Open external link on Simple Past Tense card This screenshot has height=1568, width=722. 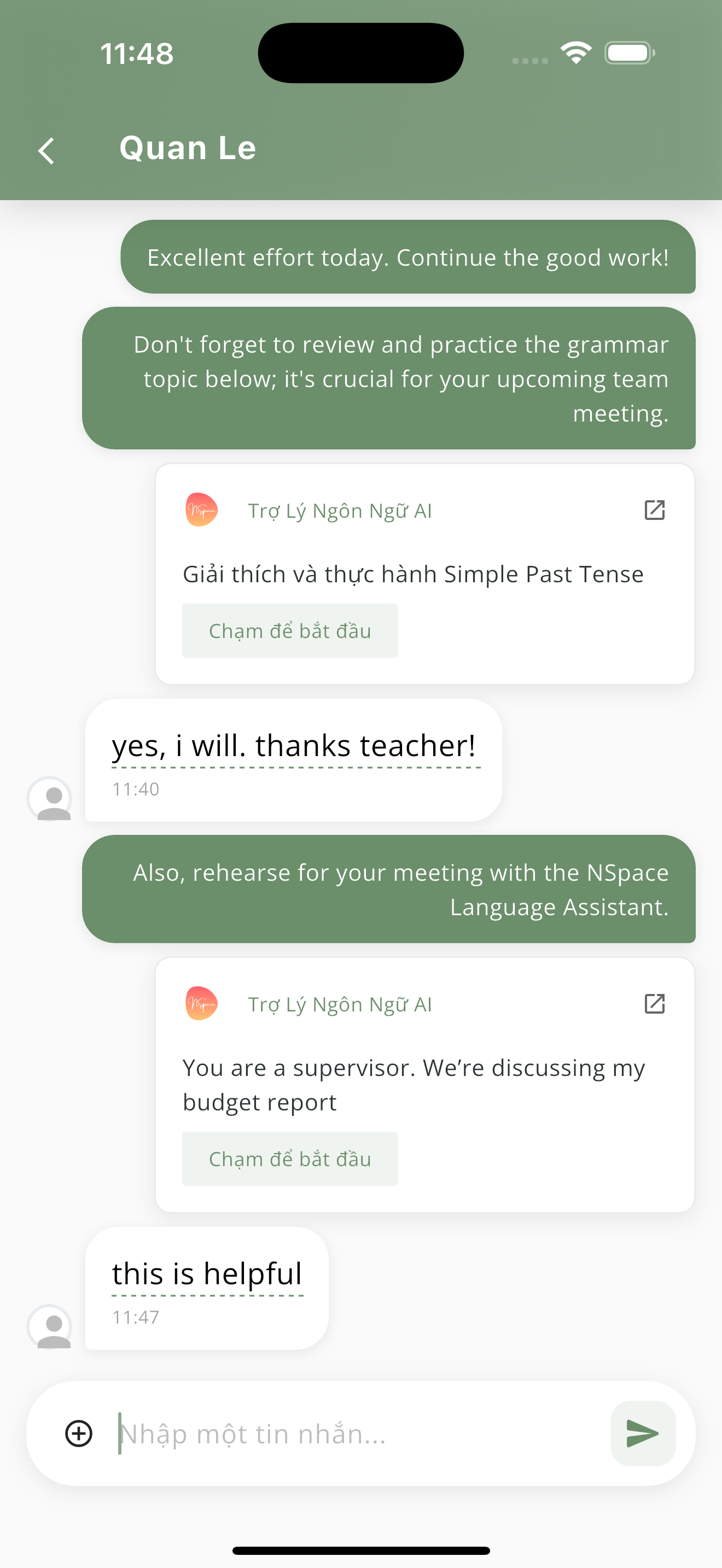click(x=654, y=510)
